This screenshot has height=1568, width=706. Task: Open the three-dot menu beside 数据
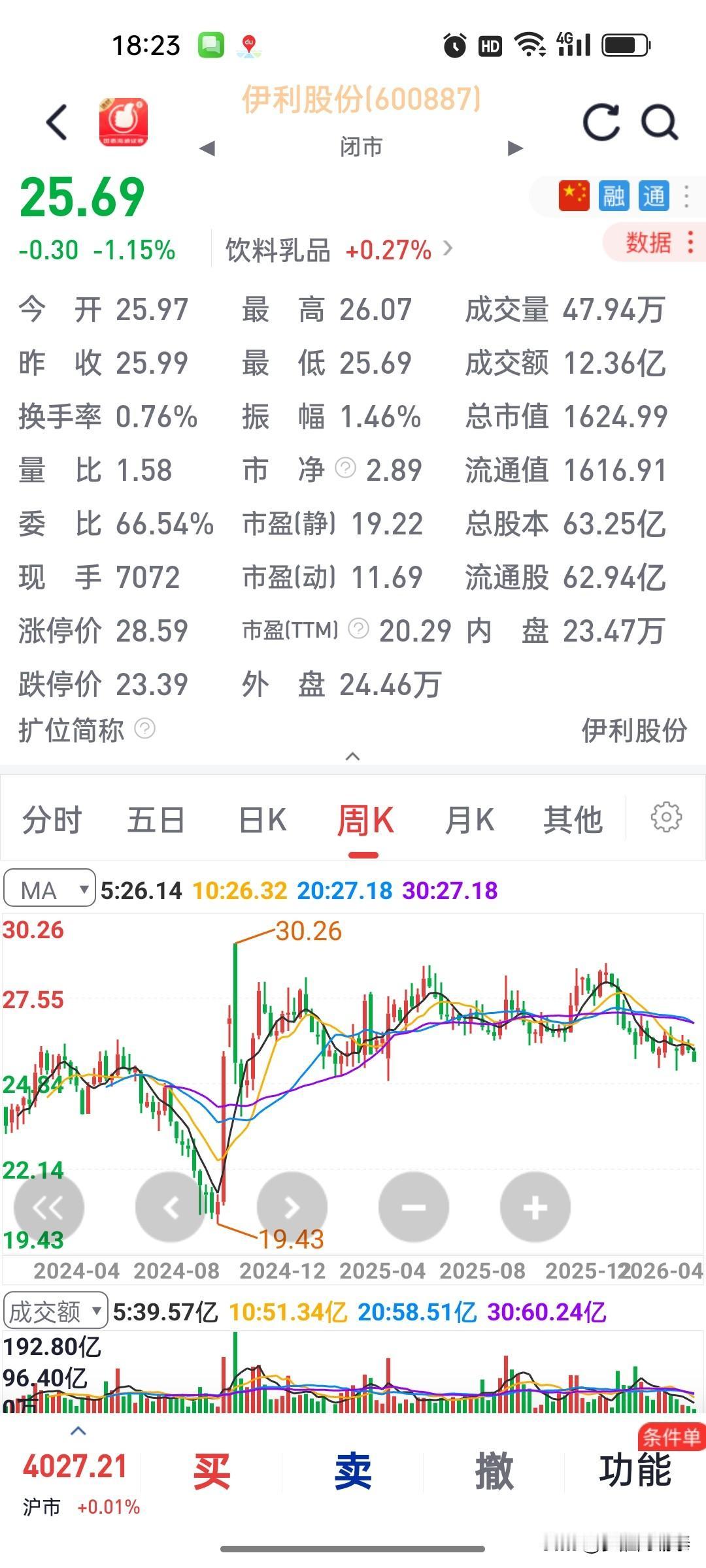click(x=691, y=242)
